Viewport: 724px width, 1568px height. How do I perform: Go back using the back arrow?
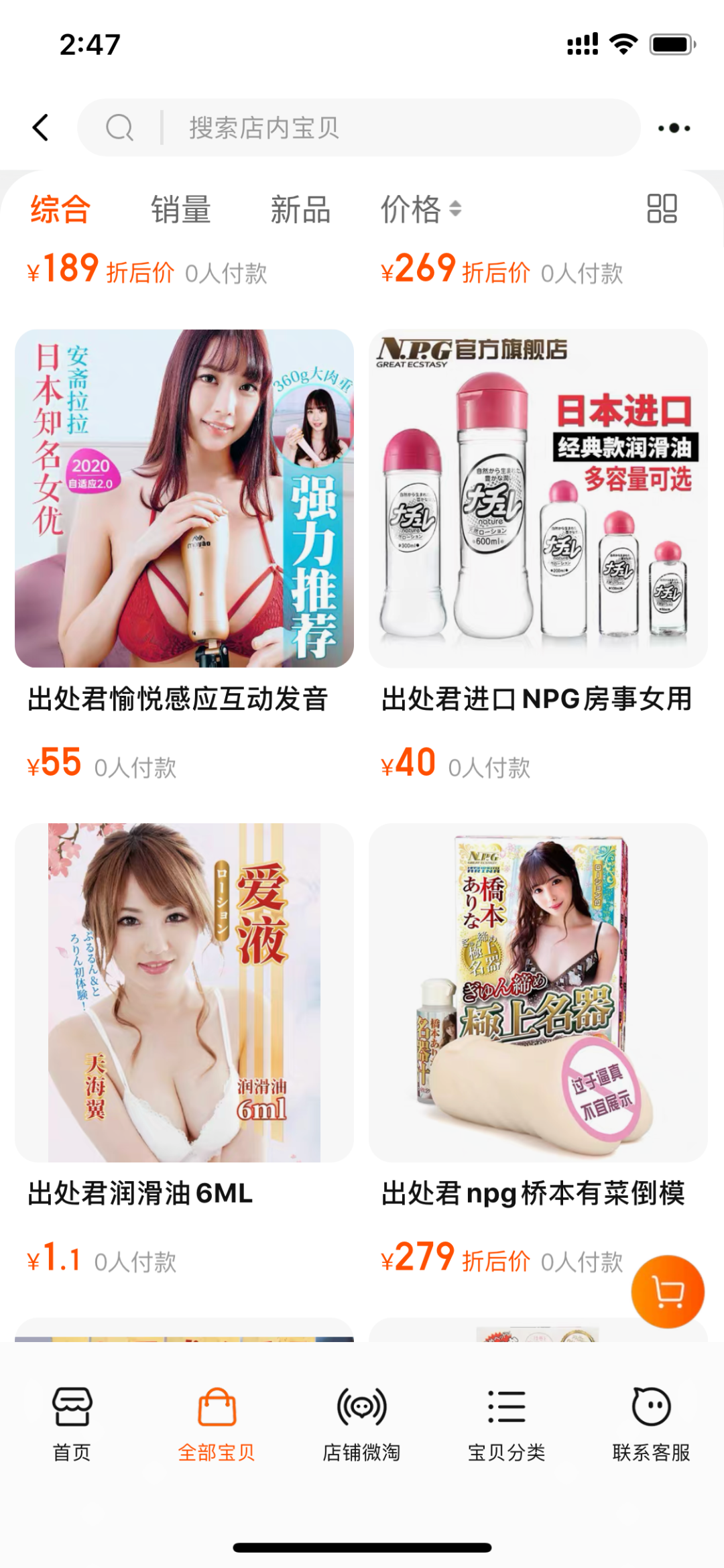[x=41, y=127]
